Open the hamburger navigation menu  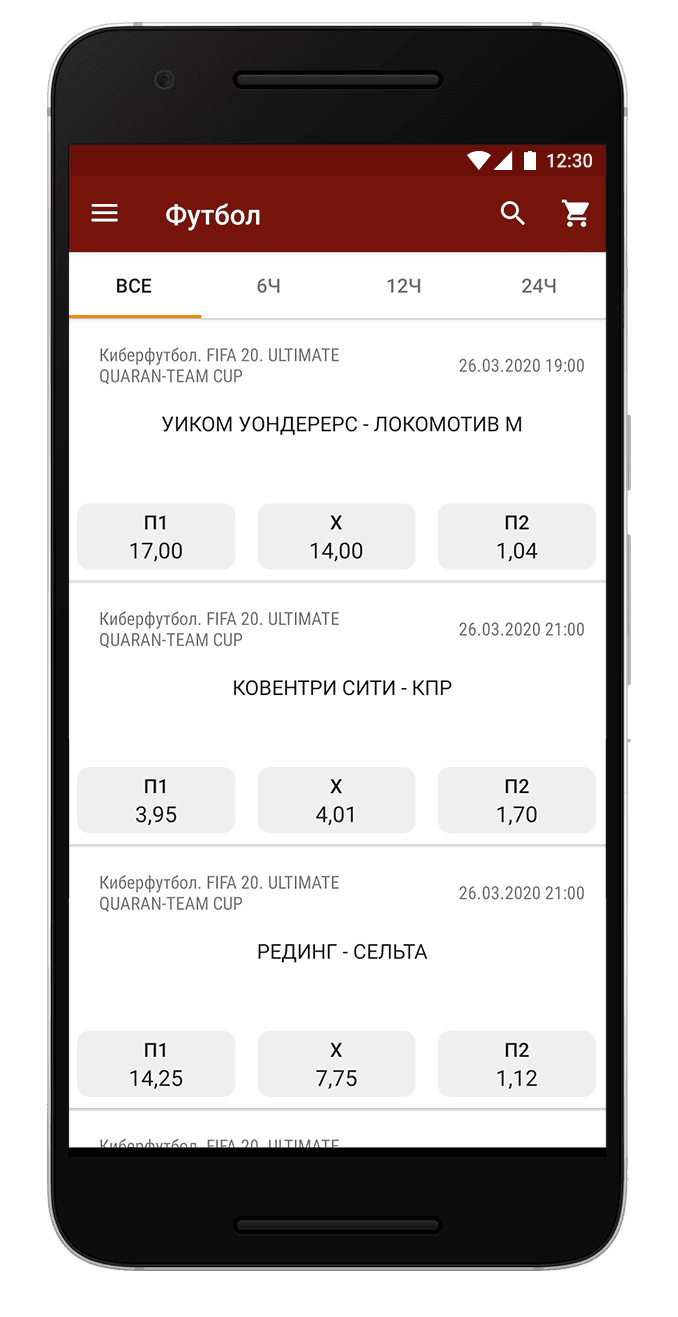click(x=105, y=214)
